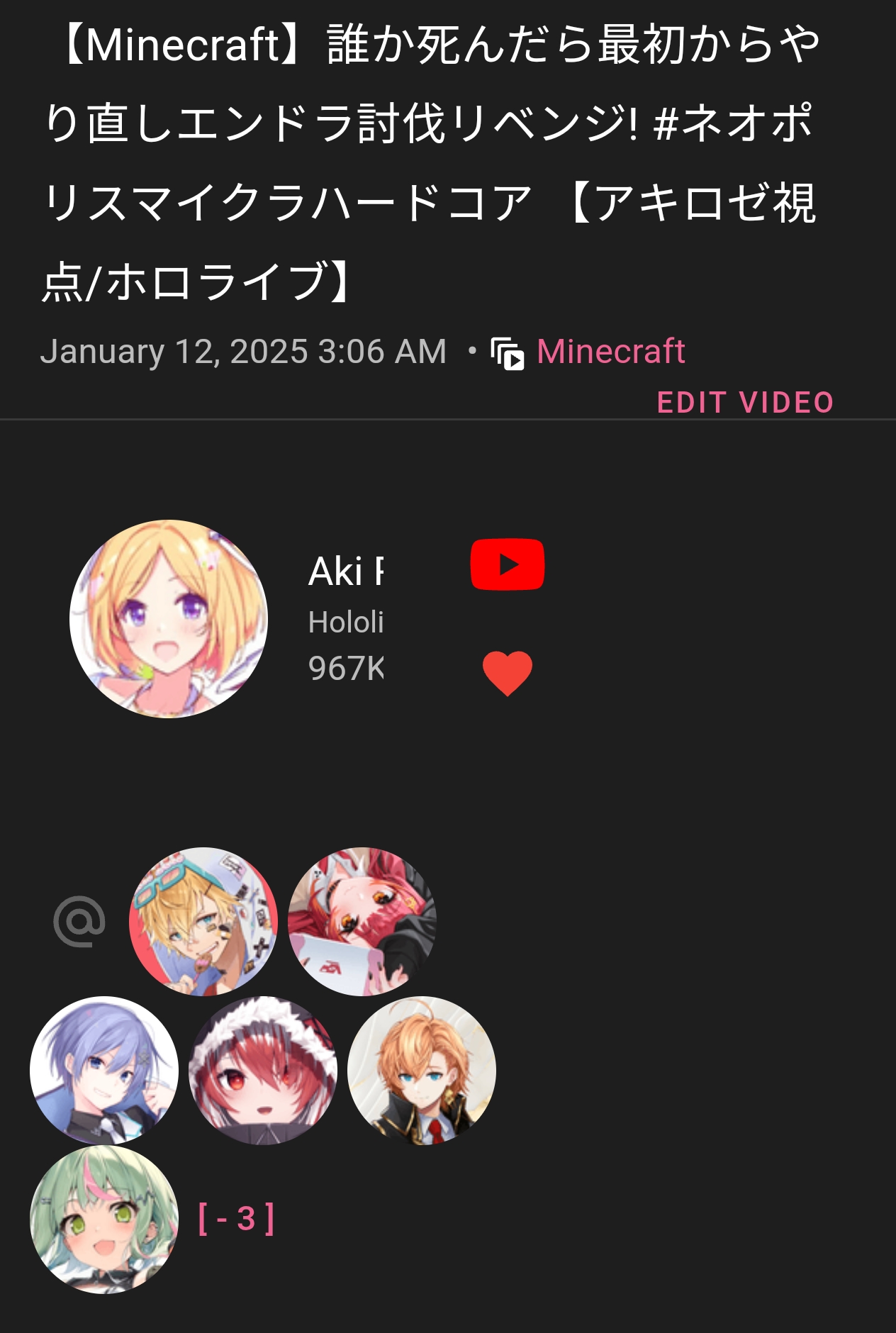Collapse mentions with the [ - 3 ] link

pos(236,1219)
